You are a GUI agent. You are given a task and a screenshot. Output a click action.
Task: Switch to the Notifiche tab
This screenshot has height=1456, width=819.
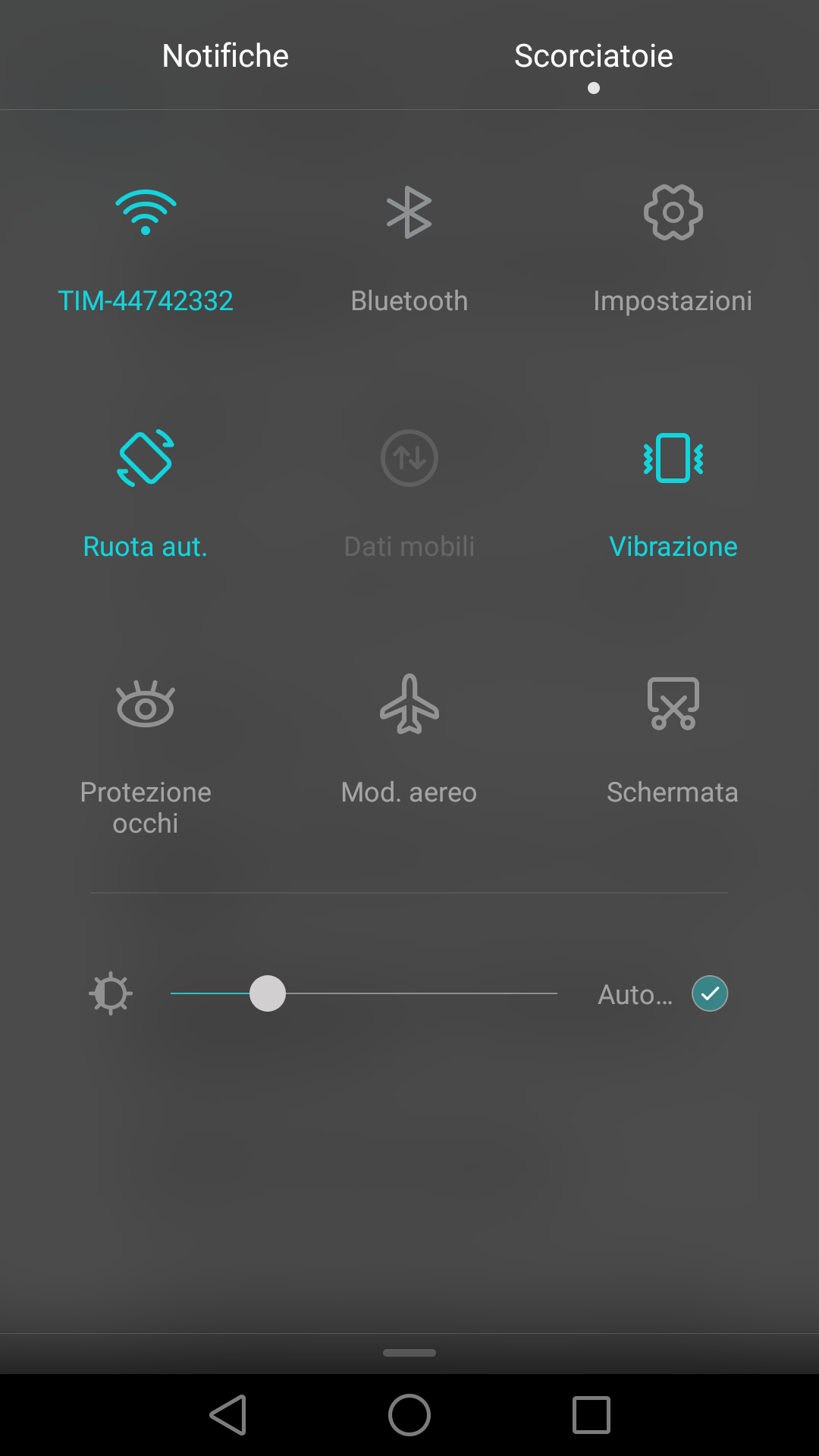pos(225,56)
